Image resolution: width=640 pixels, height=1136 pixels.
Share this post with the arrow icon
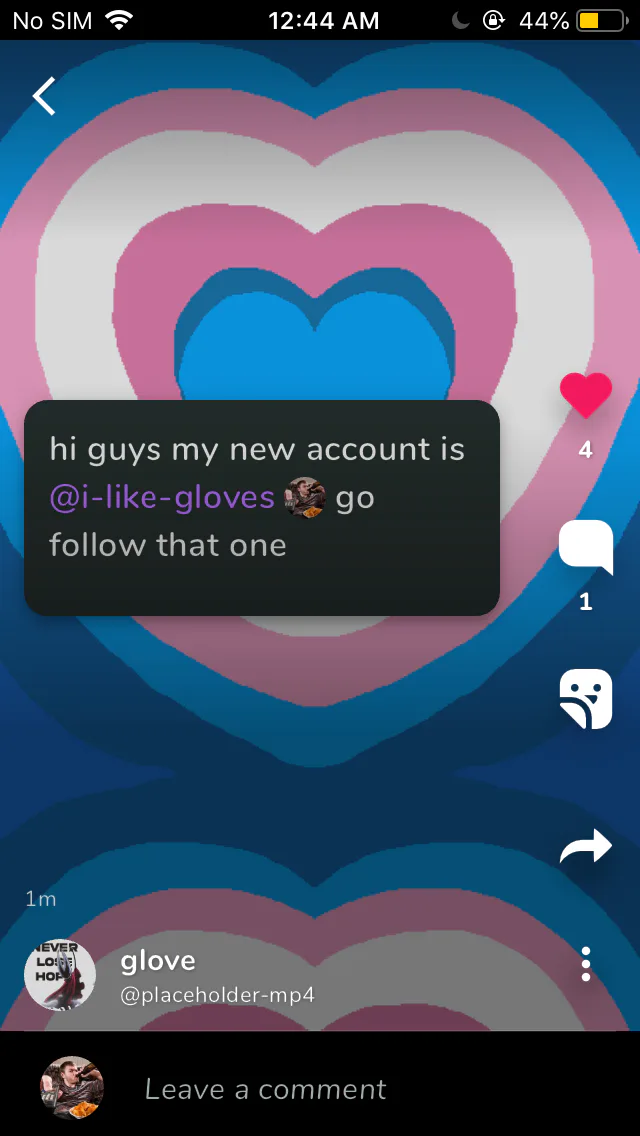[586, 846]
